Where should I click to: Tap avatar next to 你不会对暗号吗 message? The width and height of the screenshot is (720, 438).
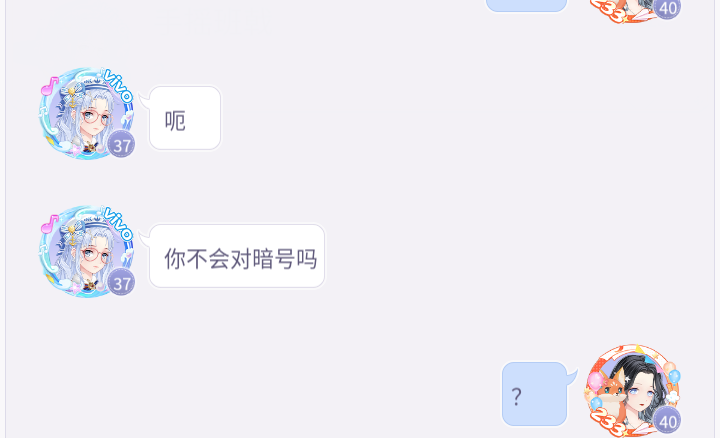pos(87,251)
